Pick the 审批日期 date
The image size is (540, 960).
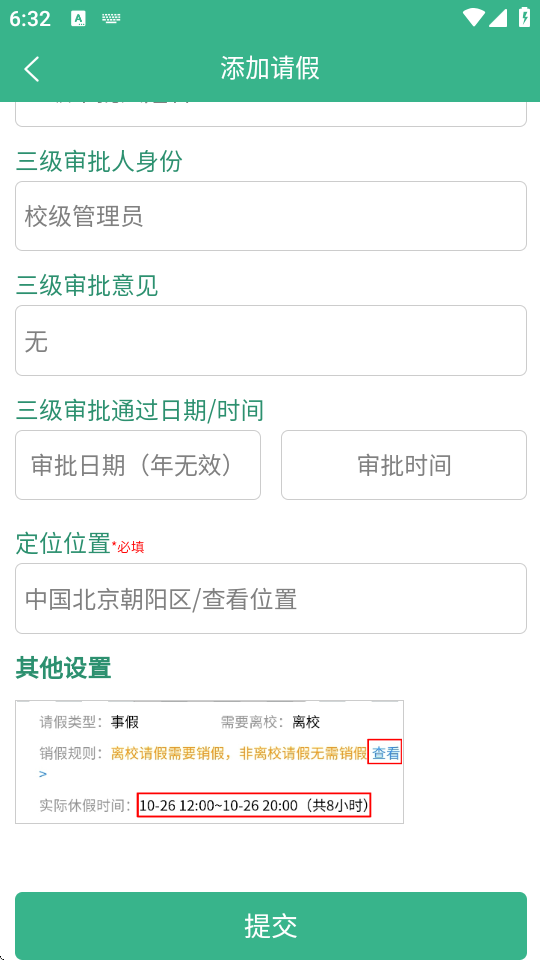click(x=138, y=465)
